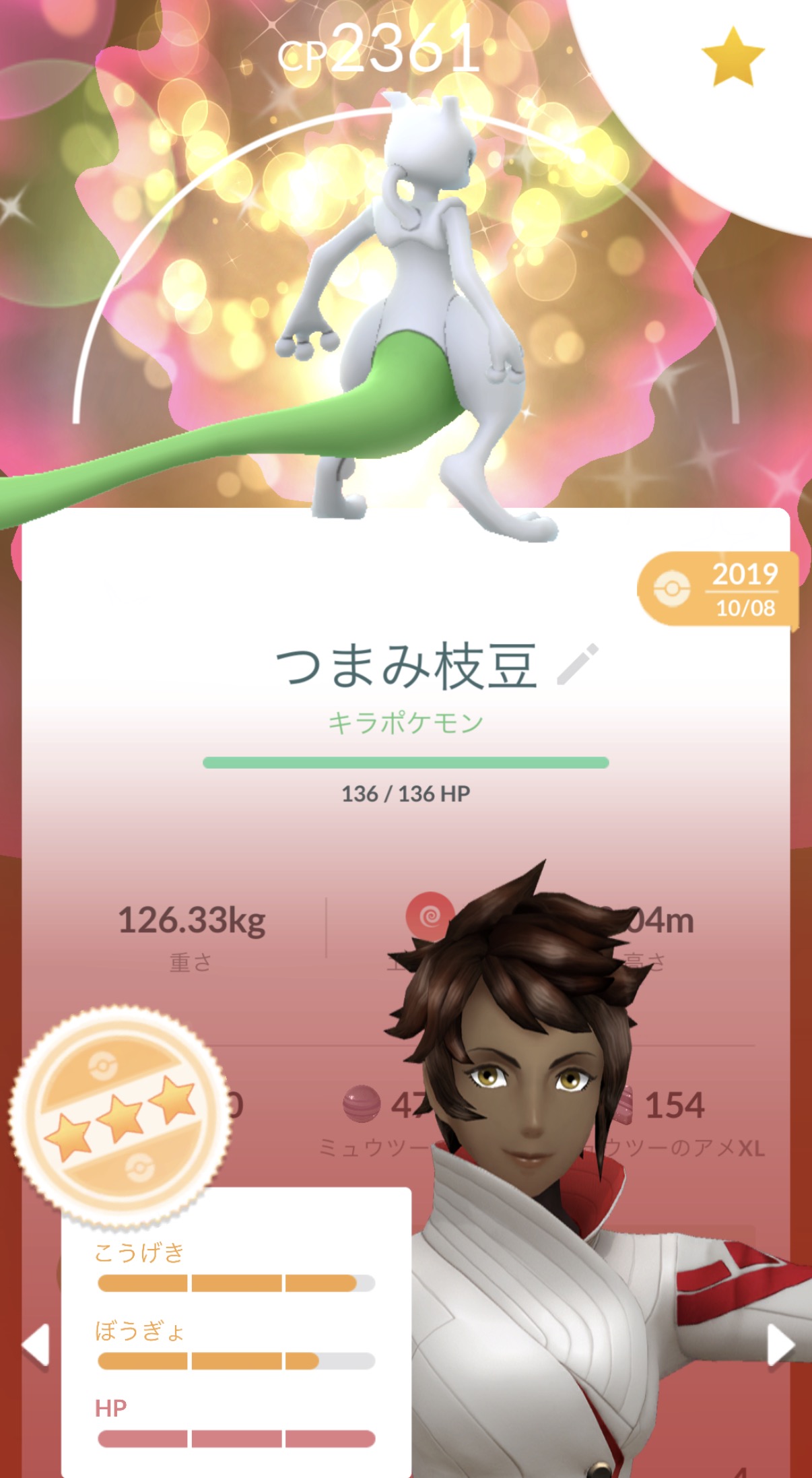Edit the nickname つまみ枝豆 with the pencil

(x=578, y=664)
